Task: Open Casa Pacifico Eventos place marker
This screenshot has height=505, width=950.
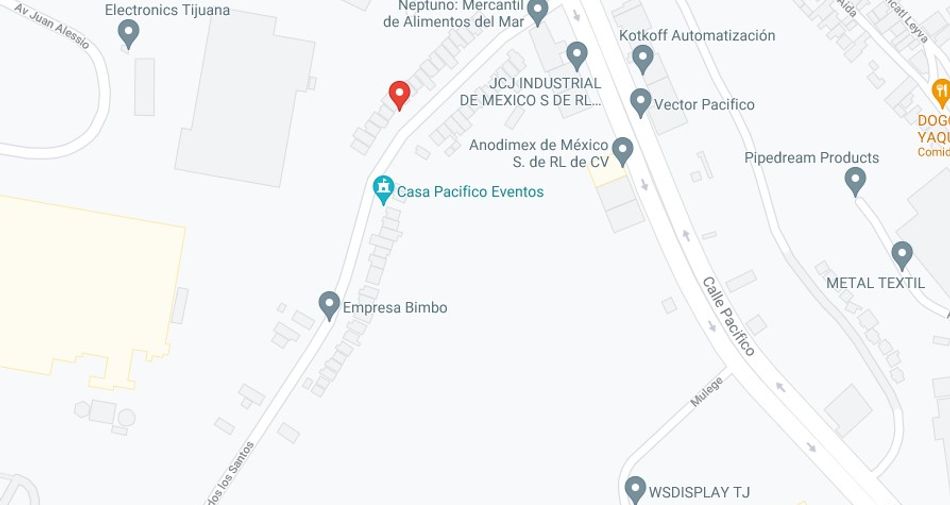Action: (382, 188)
